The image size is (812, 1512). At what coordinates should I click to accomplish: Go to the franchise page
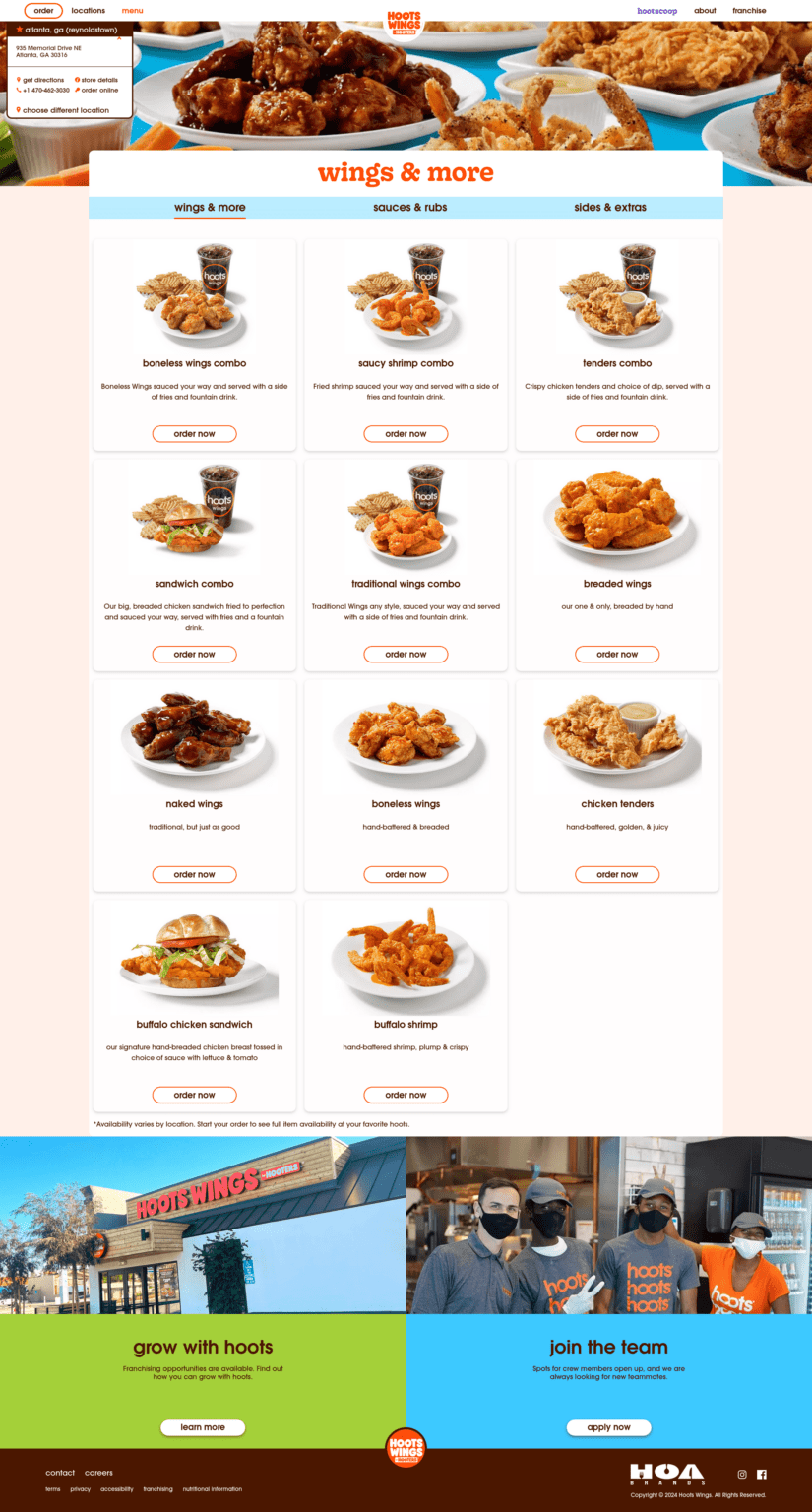749,11
